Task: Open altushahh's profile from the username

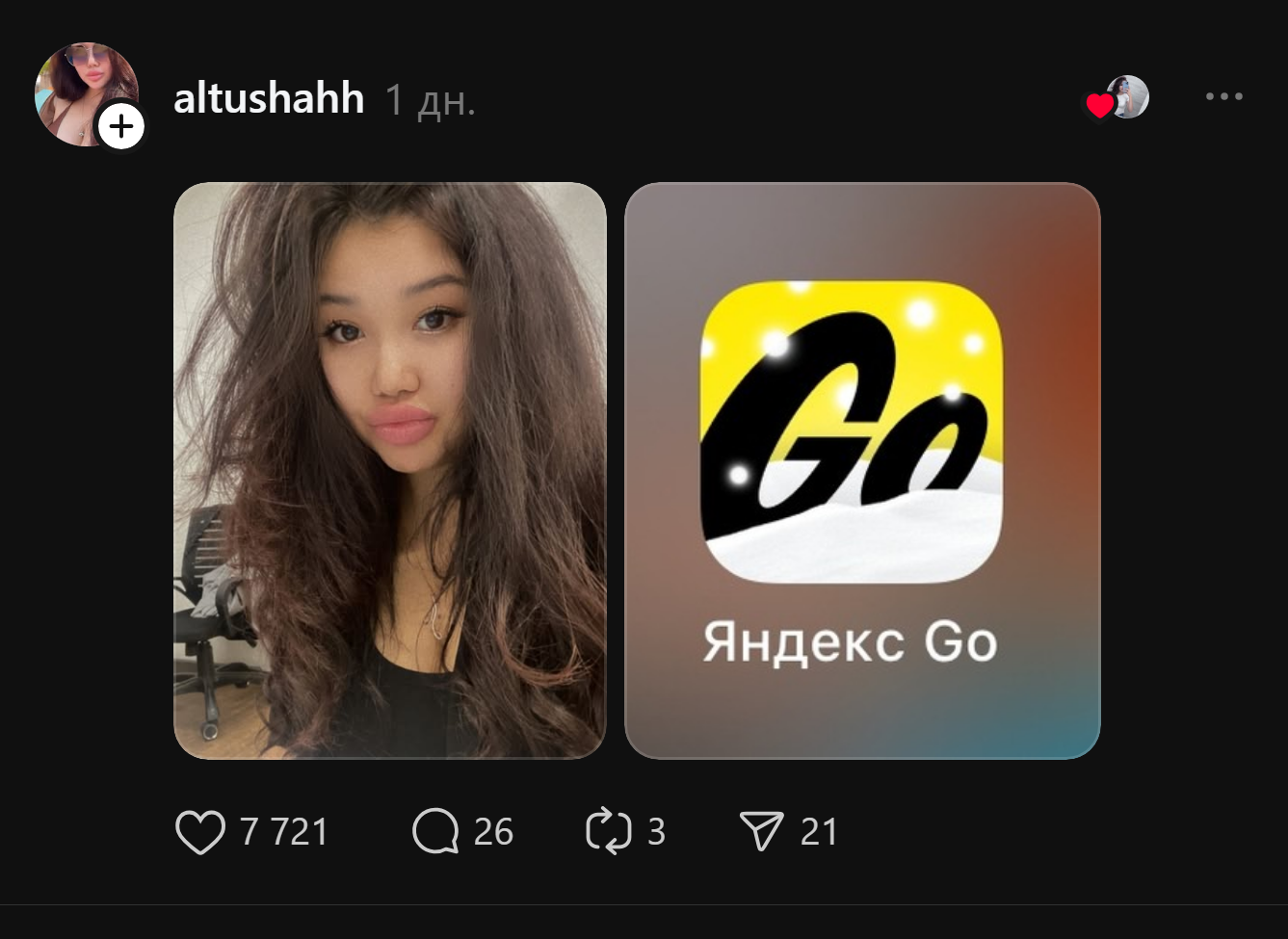Action: point(269,99)
